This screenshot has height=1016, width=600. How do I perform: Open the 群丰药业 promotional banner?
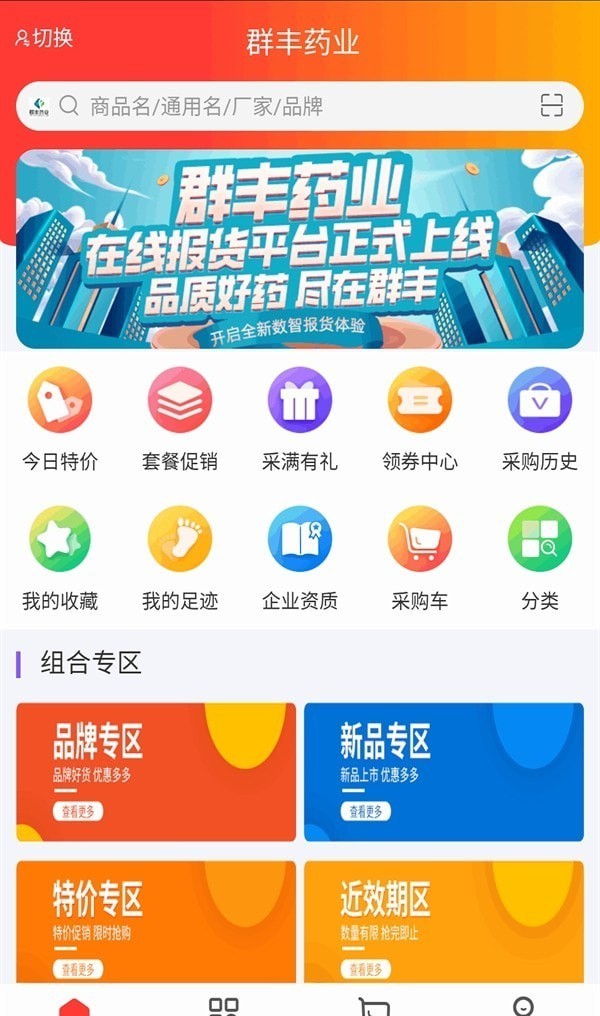[300, 249]
